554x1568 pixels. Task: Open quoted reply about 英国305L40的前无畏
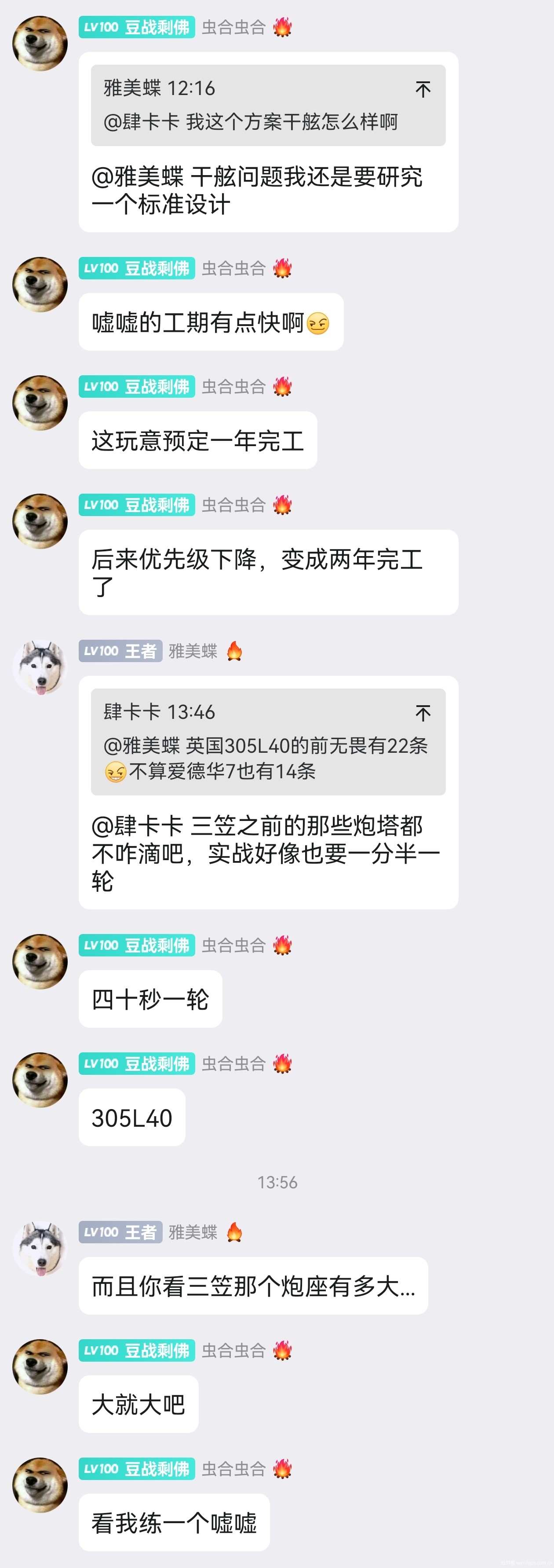coord(268,741)
